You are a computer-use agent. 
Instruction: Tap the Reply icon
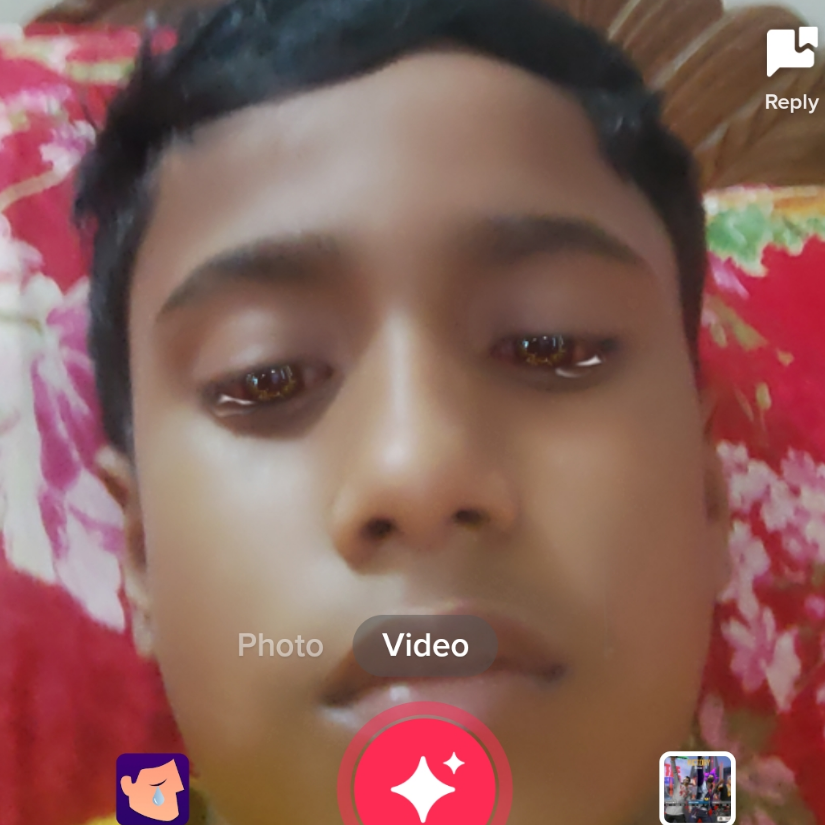(791, 54)
